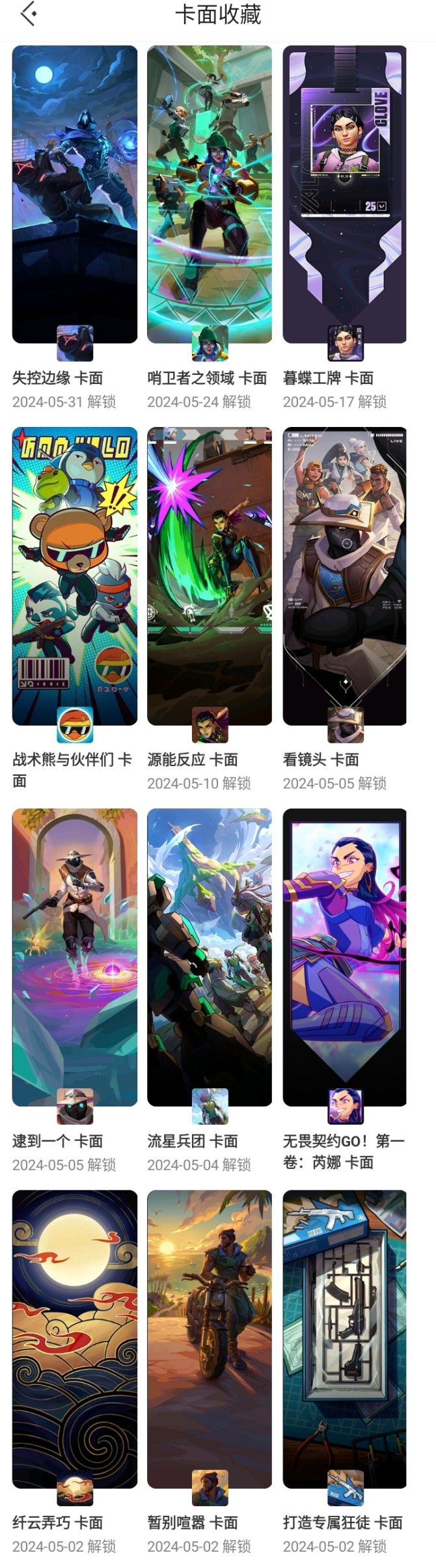Viewport: 436px width, 1568px height.
Task: View the 纤云弄巧 card
Action: (75, 1338)
